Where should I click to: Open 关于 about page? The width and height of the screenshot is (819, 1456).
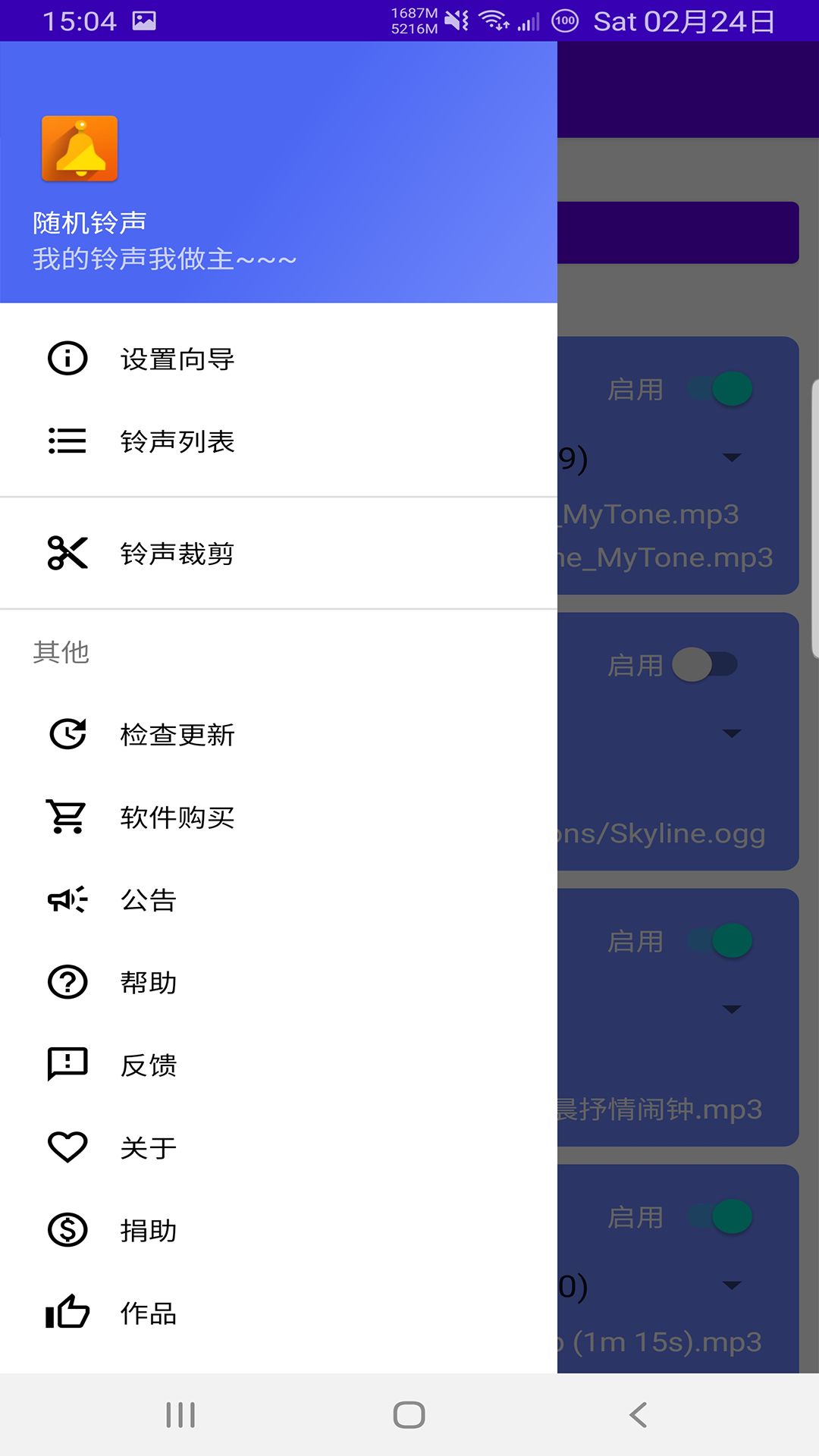[x=149, y=1148]
